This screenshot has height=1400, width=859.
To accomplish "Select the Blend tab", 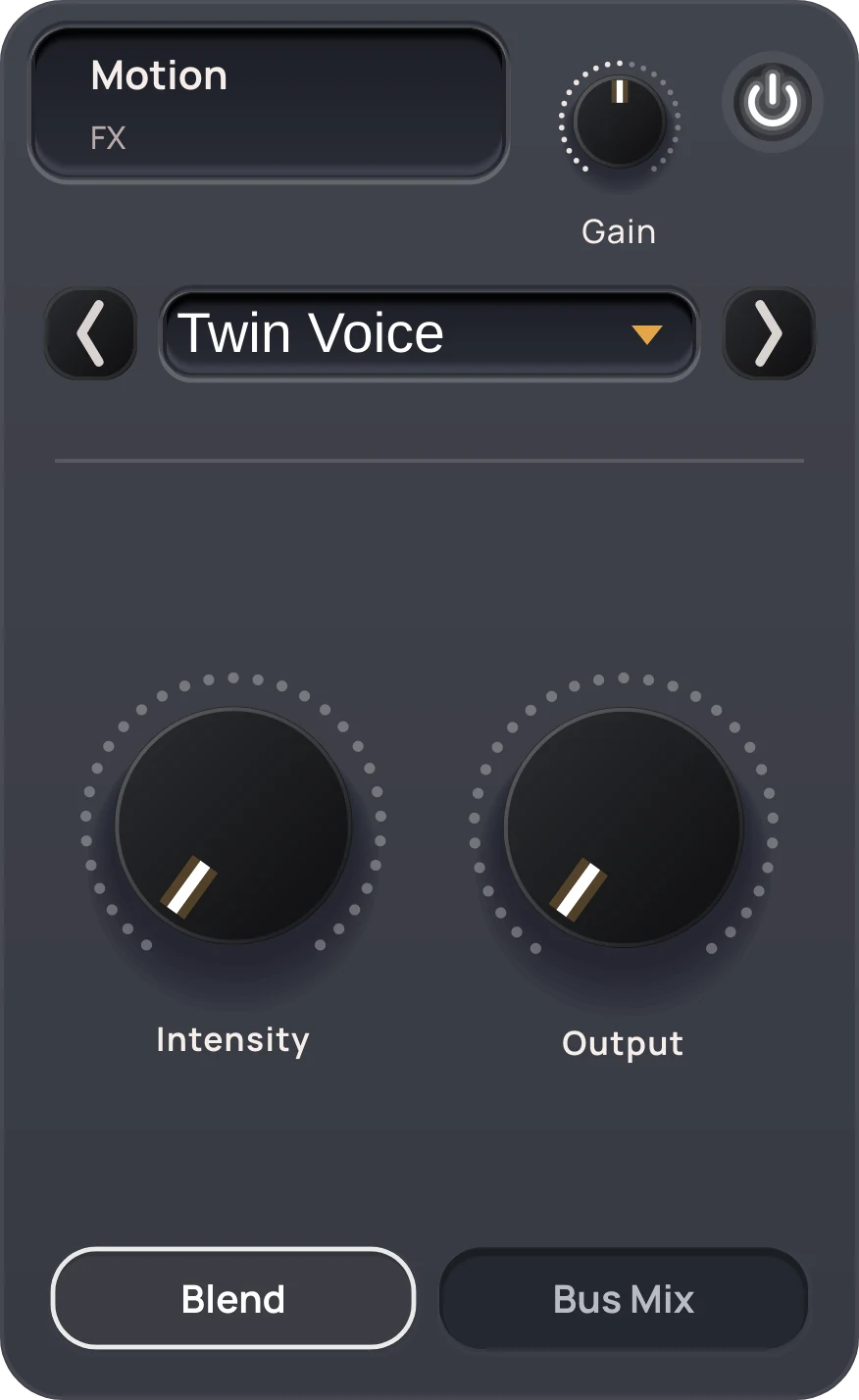I will coord(233,1298).
